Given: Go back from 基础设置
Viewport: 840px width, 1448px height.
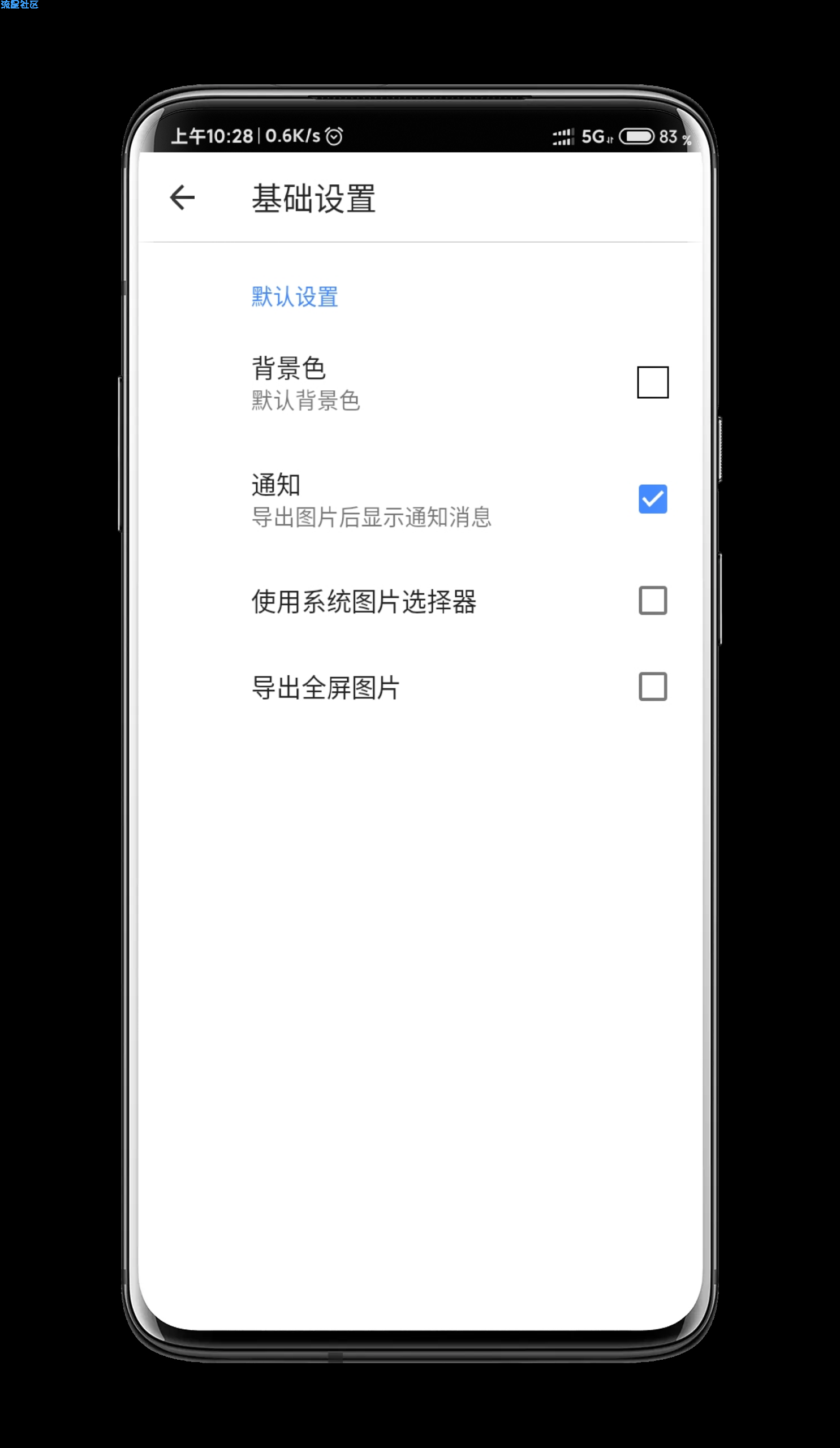Looking at the screenshot, I should (x=182, y=197).
